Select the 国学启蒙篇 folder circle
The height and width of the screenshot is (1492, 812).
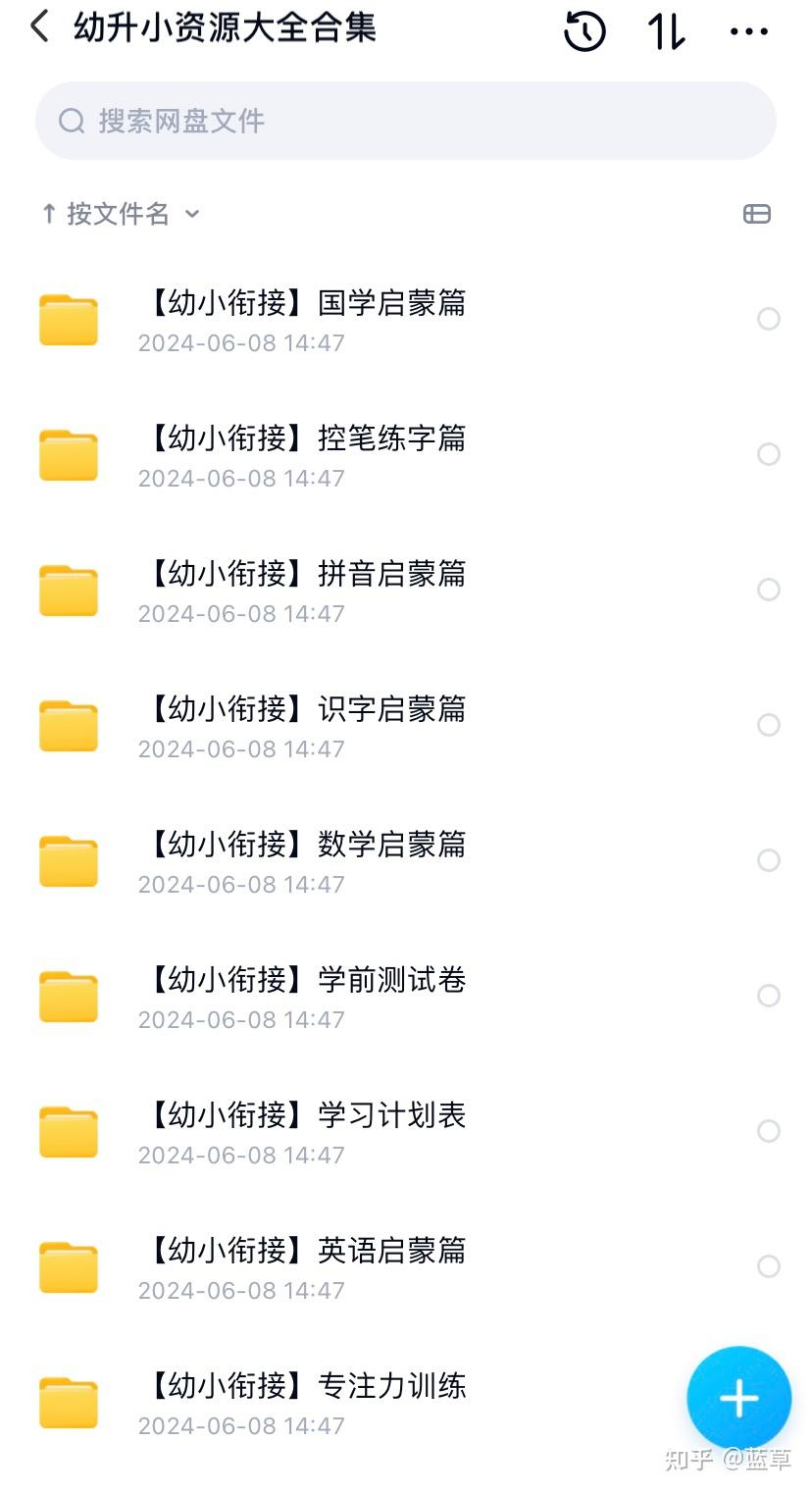pos(769,319)
